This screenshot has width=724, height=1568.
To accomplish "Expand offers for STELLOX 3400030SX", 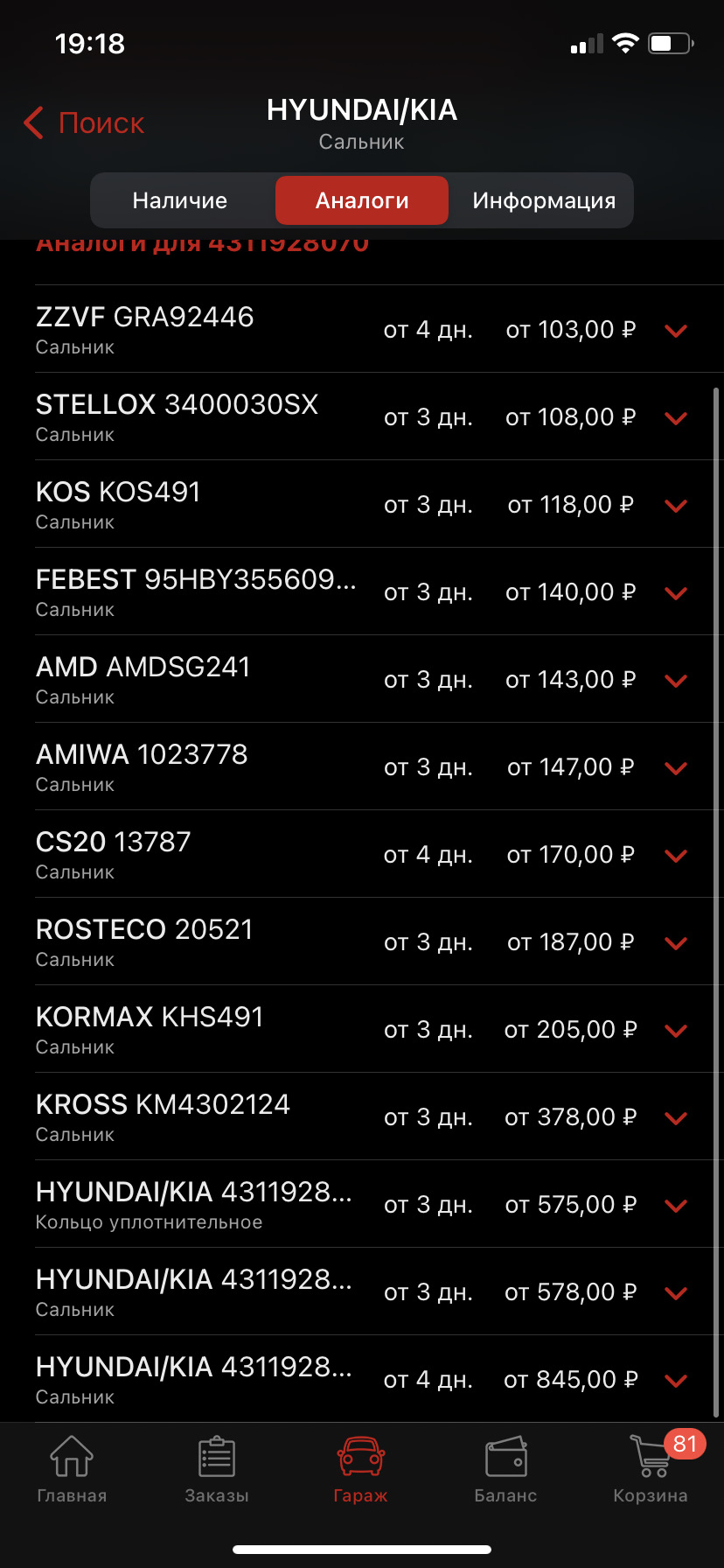I will click(x=676, y=417).
